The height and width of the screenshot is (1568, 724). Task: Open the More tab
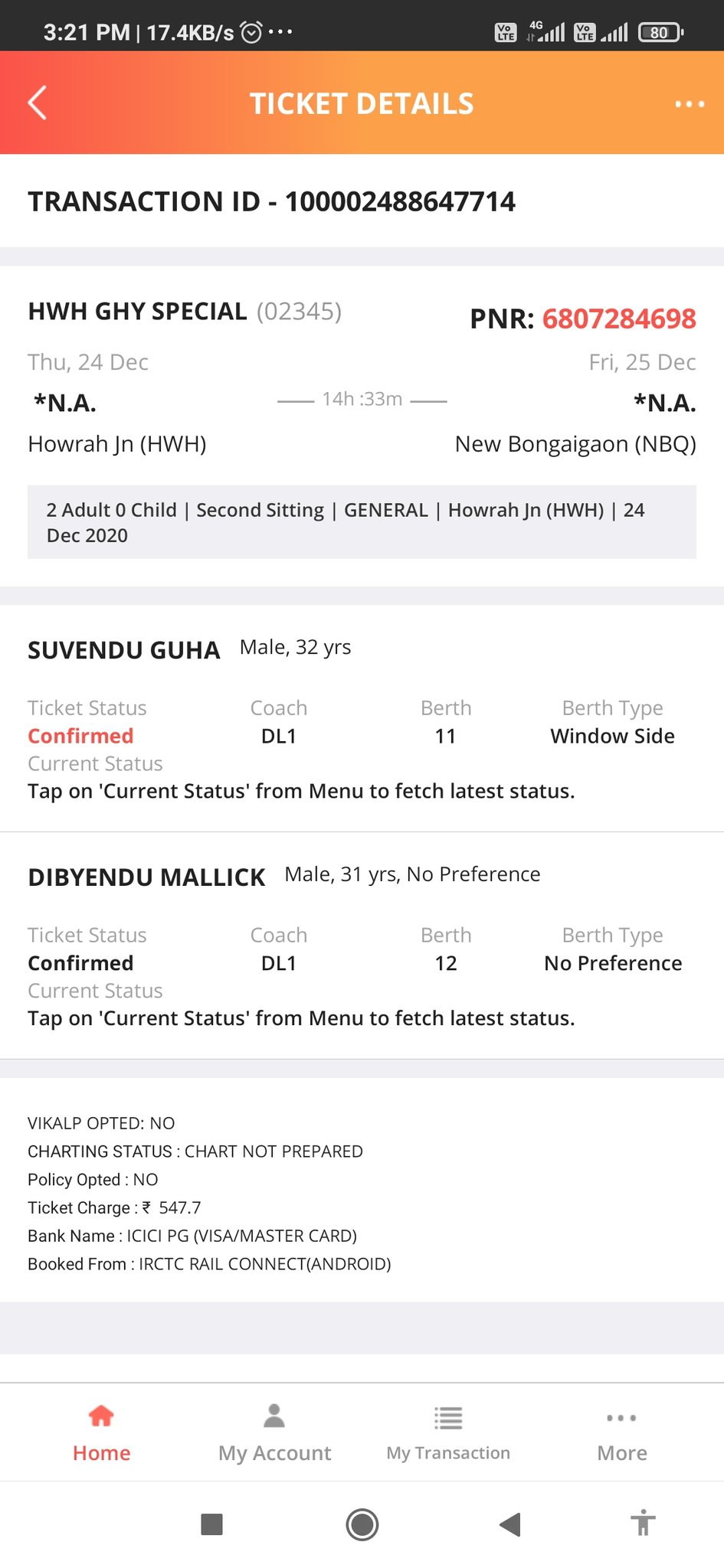pyautogui.click(x=621, y=1433)
